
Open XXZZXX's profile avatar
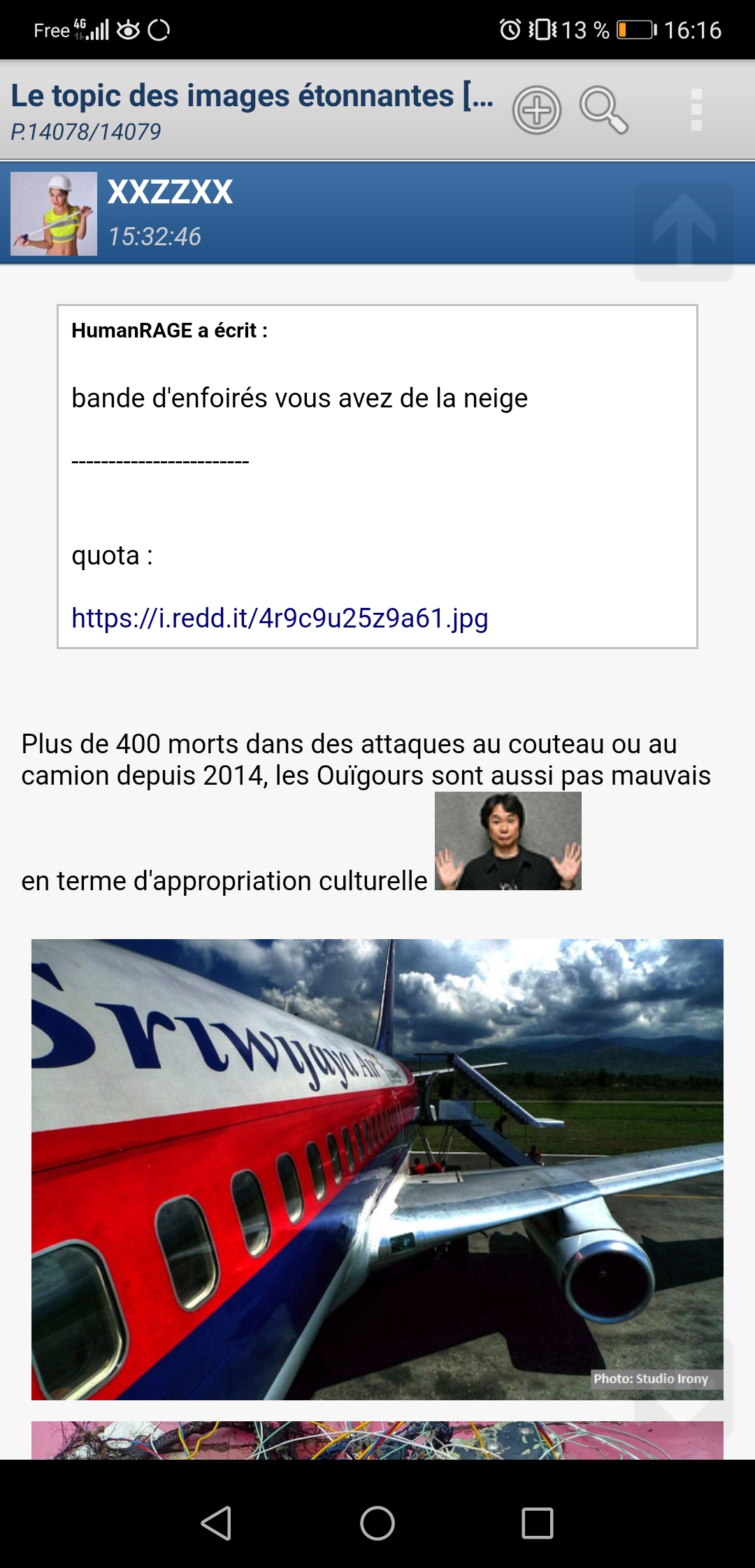[x=54, y=214]
